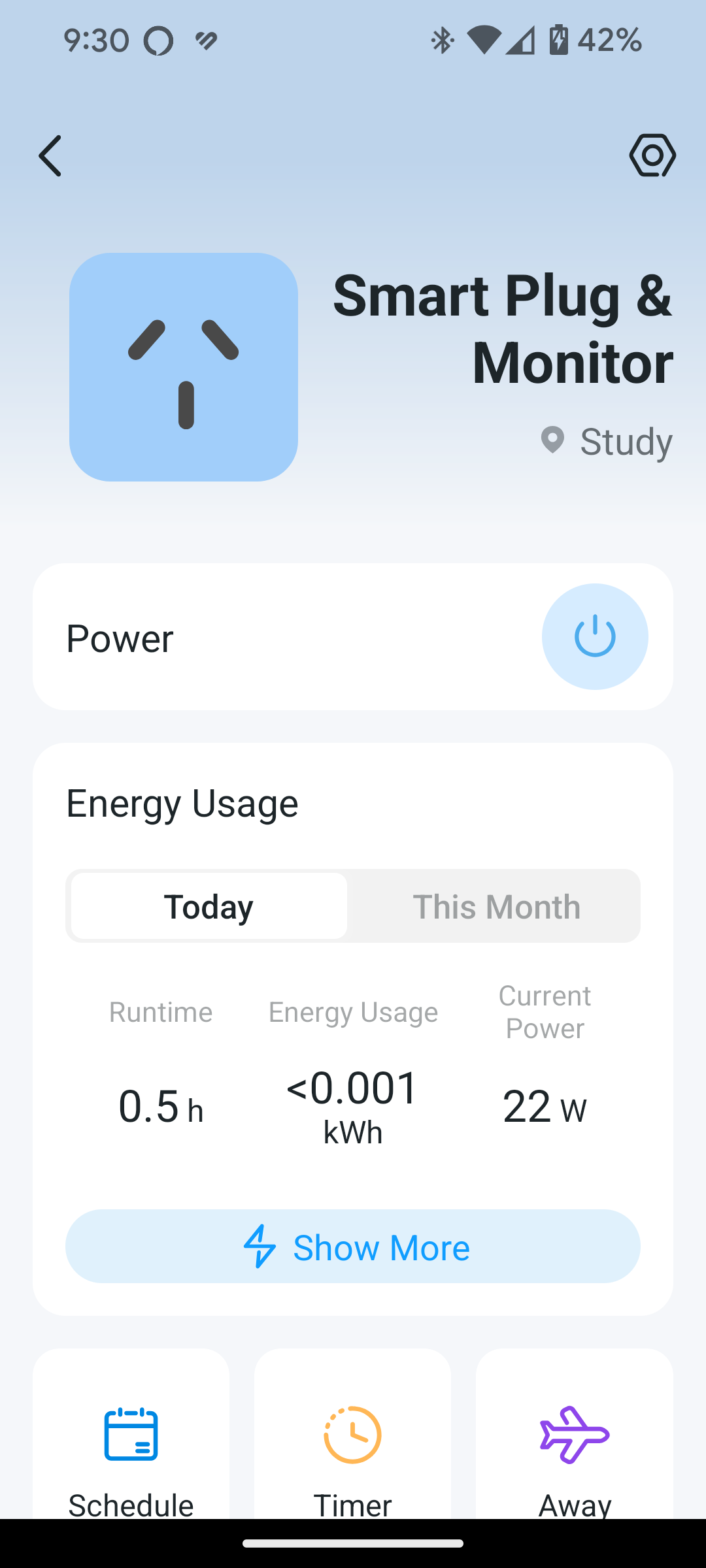Select the Today energy usage tab
Screen dimensions: 706x1568
point(209,906)
